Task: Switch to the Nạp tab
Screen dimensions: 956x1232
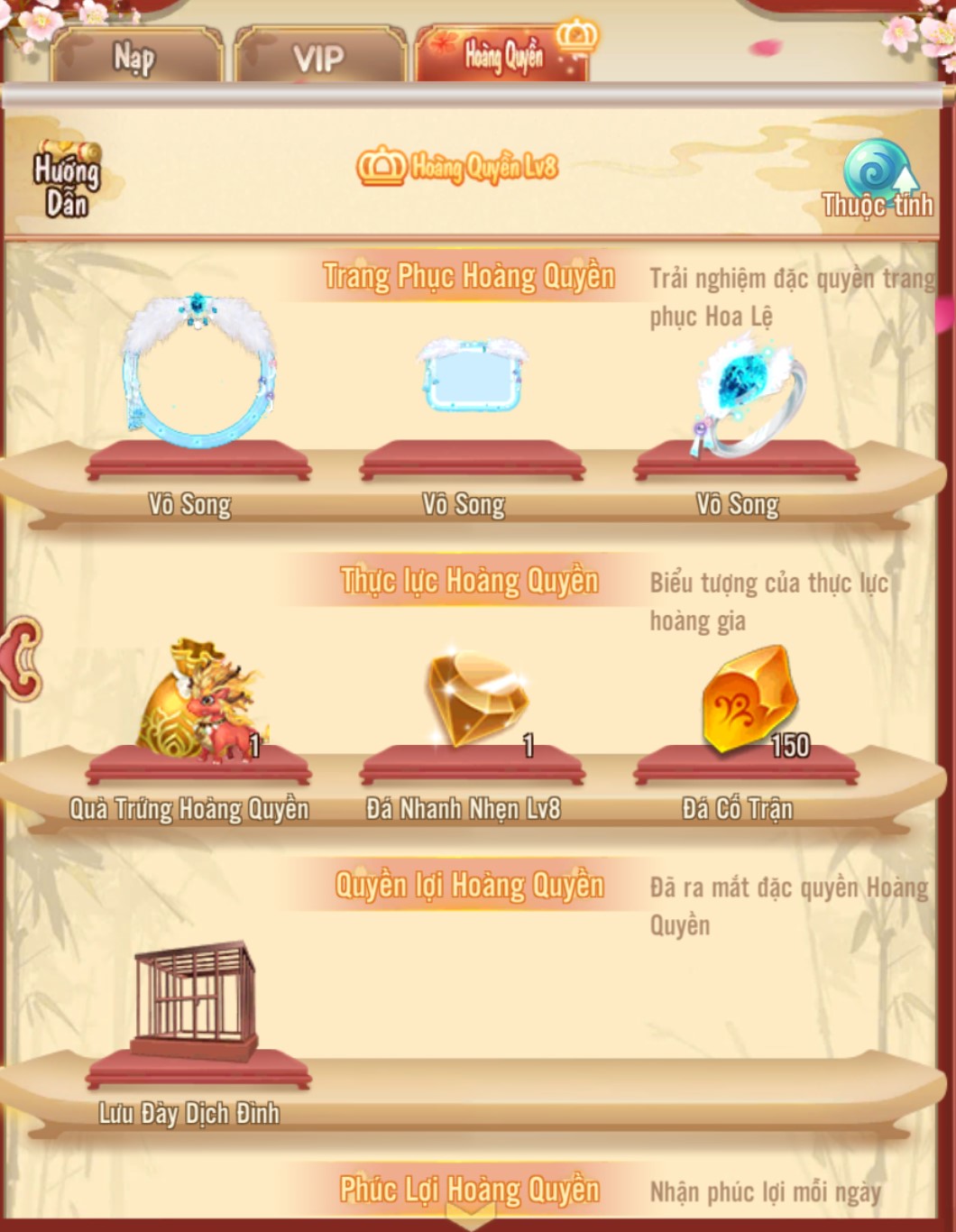Action: click(135, 58)
